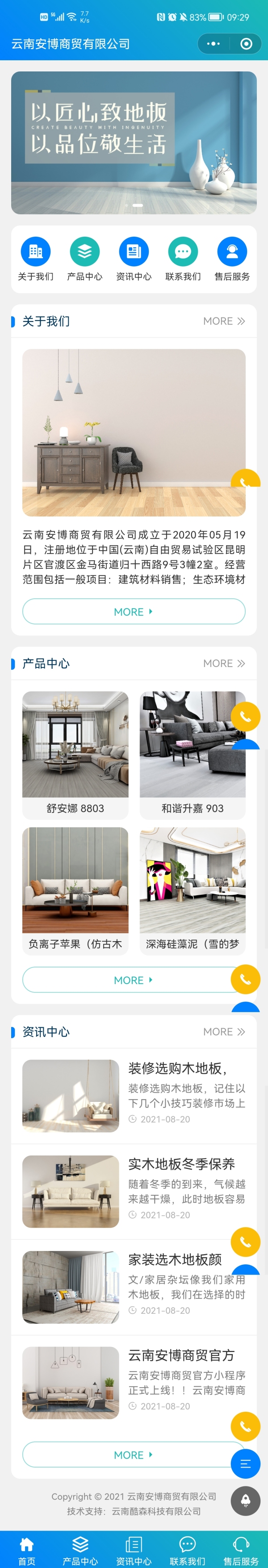Open the mini program more-options menu

(213, 44)
